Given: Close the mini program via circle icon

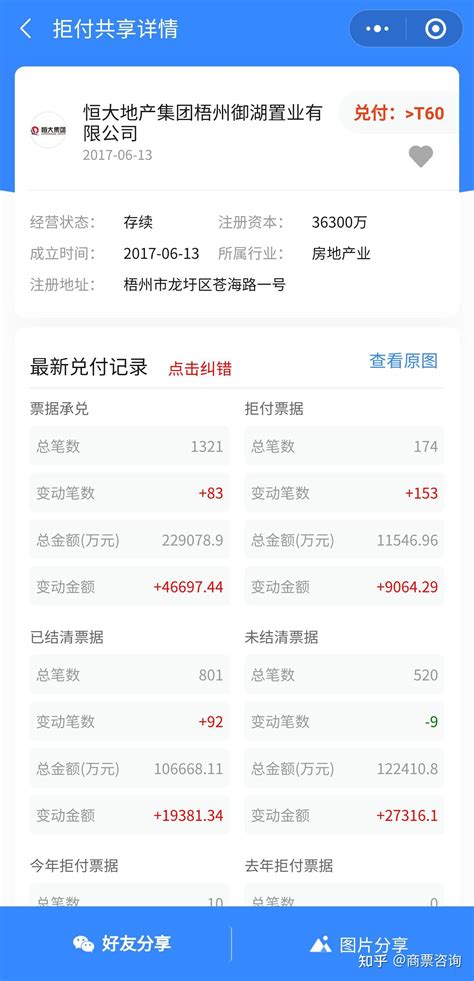Looking at the screenshot, I should pyautogui.click(x=435, y=29).
